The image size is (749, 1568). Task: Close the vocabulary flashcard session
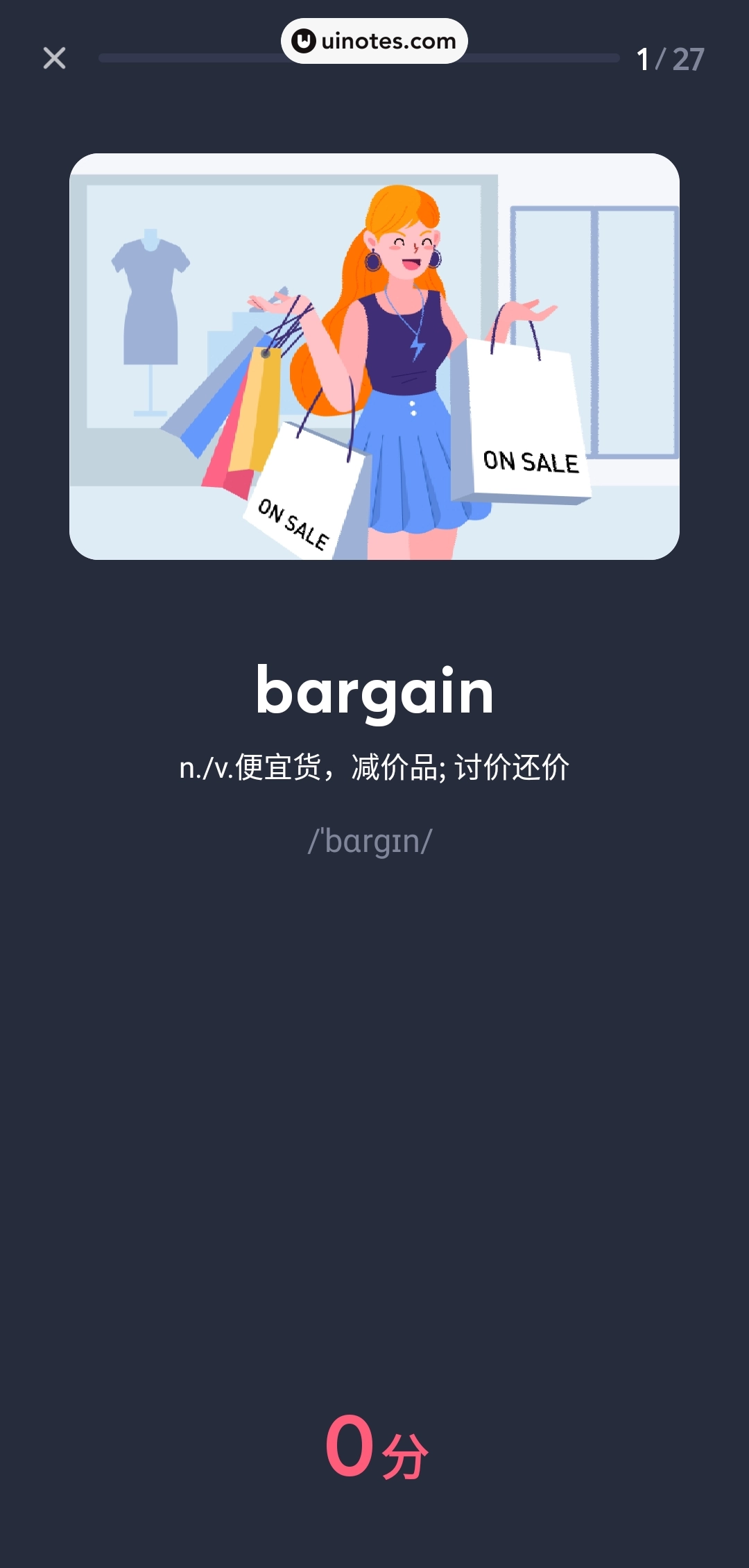click(54, 58)
